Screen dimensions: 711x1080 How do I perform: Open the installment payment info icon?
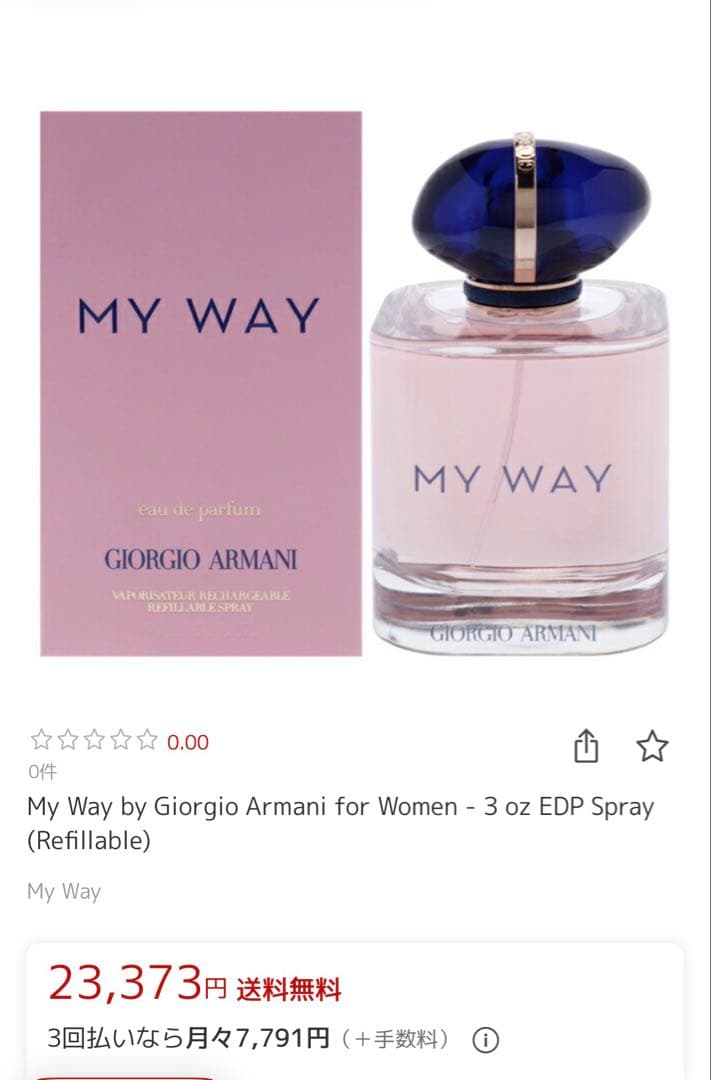(485, 1040)
